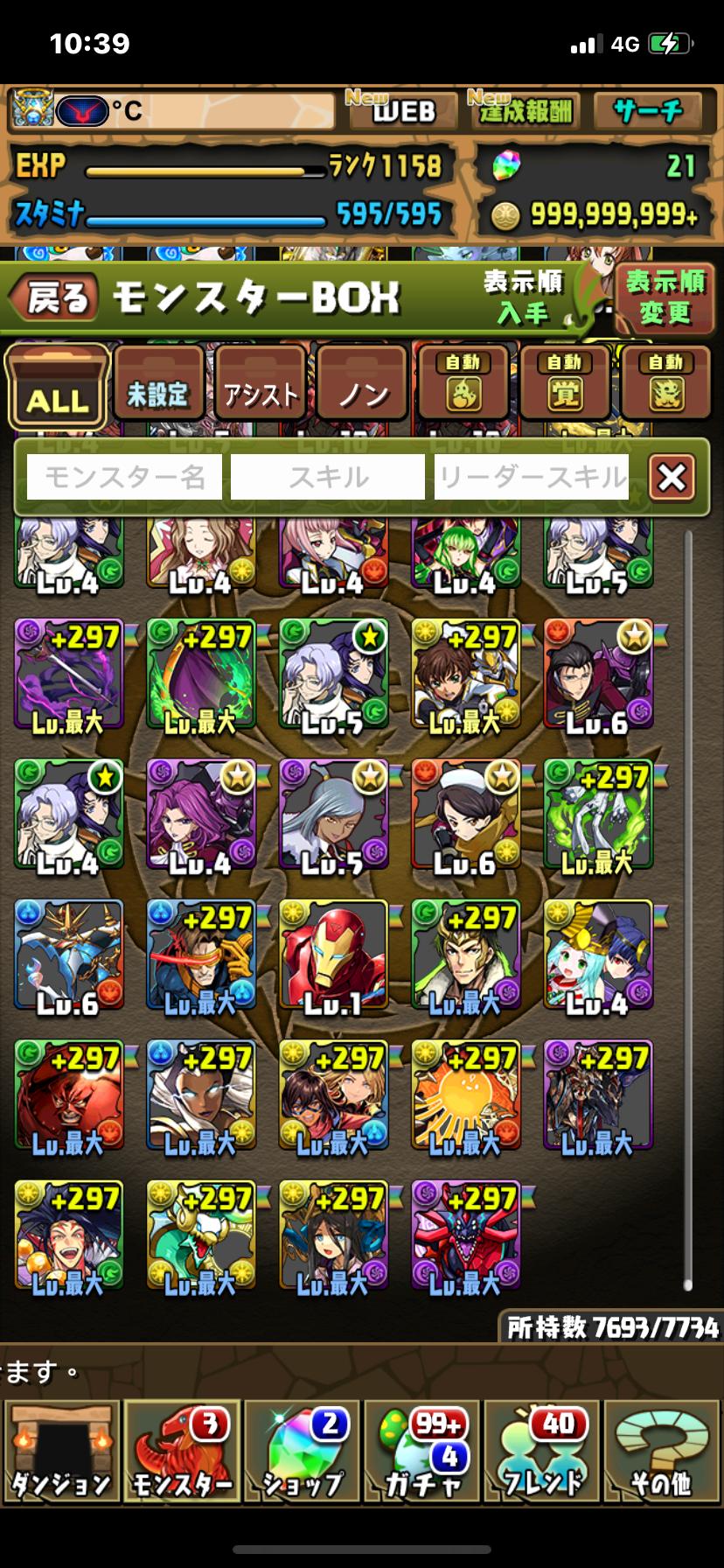724x1568 pixels.
Task: Tap the サーチ search button
Action: (648, 111)
